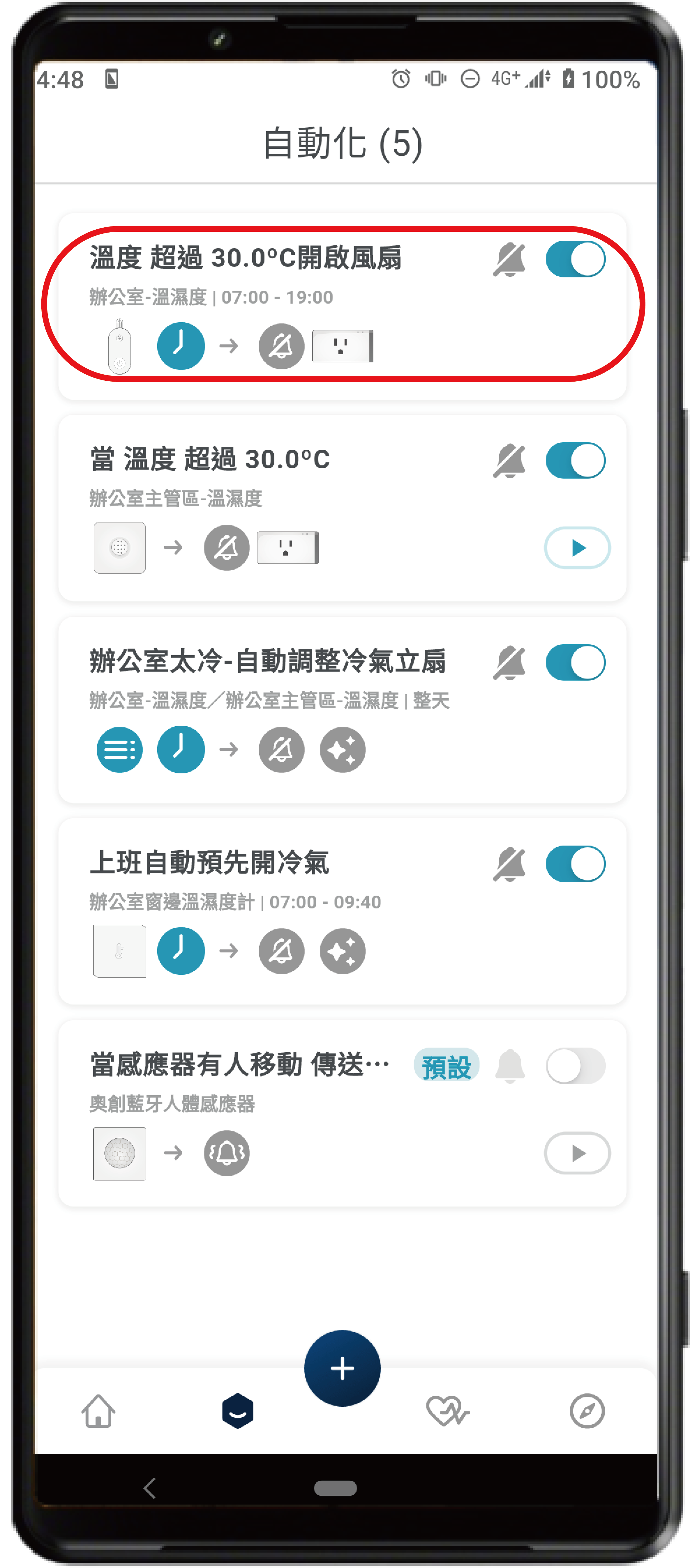Screen dimensions: 690x1568
Task: Turn off 辦公室太冷-自動調整冷氣立扇 switch
Action: coord(574,662)
